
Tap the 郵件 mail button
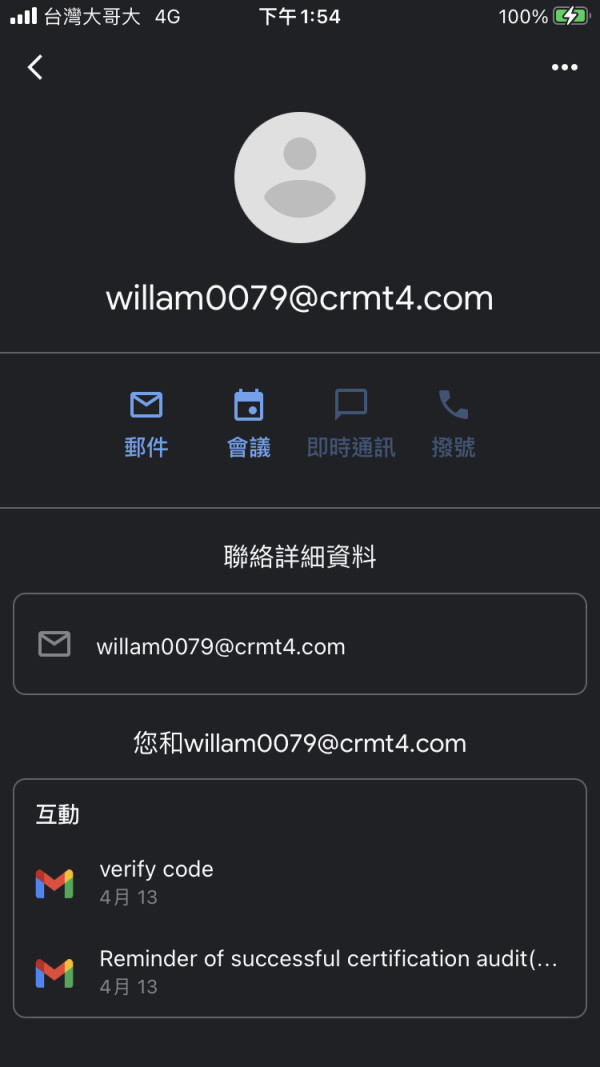pos(146,423)
